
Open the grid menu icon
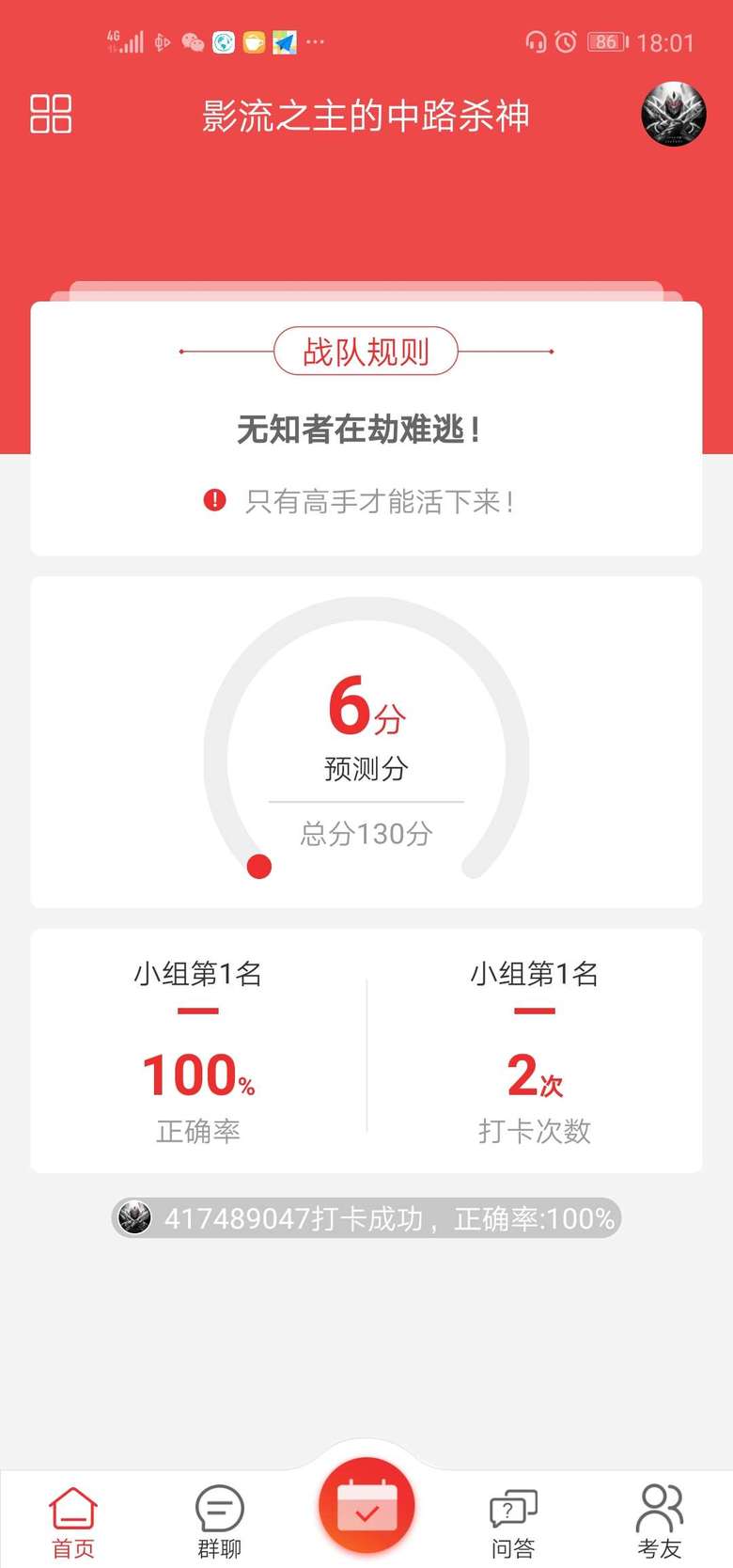point(51,114)
